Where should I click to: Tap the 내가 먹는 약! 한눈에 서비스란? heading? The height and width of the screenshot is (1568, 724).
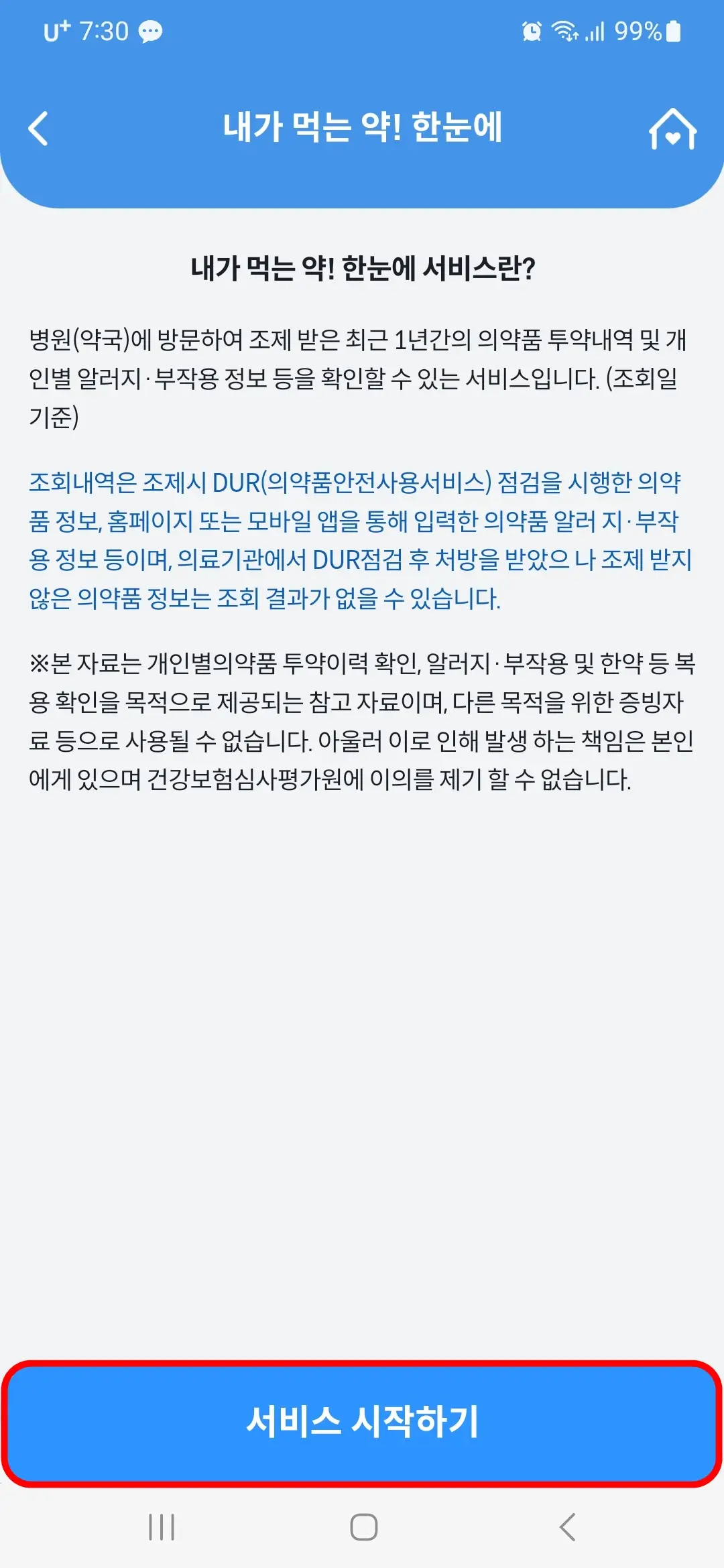point(362,267)
